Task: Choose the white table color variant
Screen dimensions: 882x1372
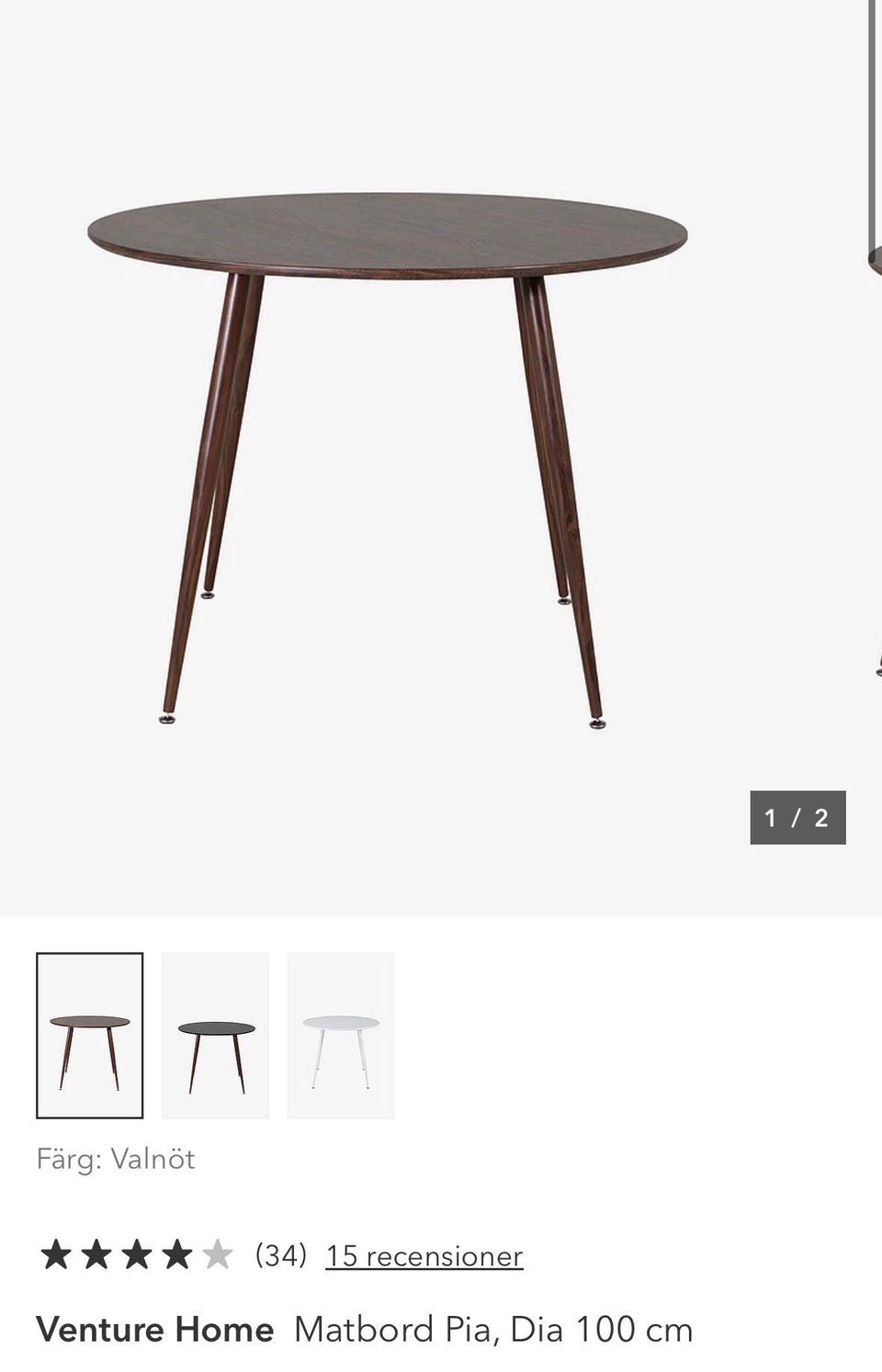Action: coord(341,1036)
